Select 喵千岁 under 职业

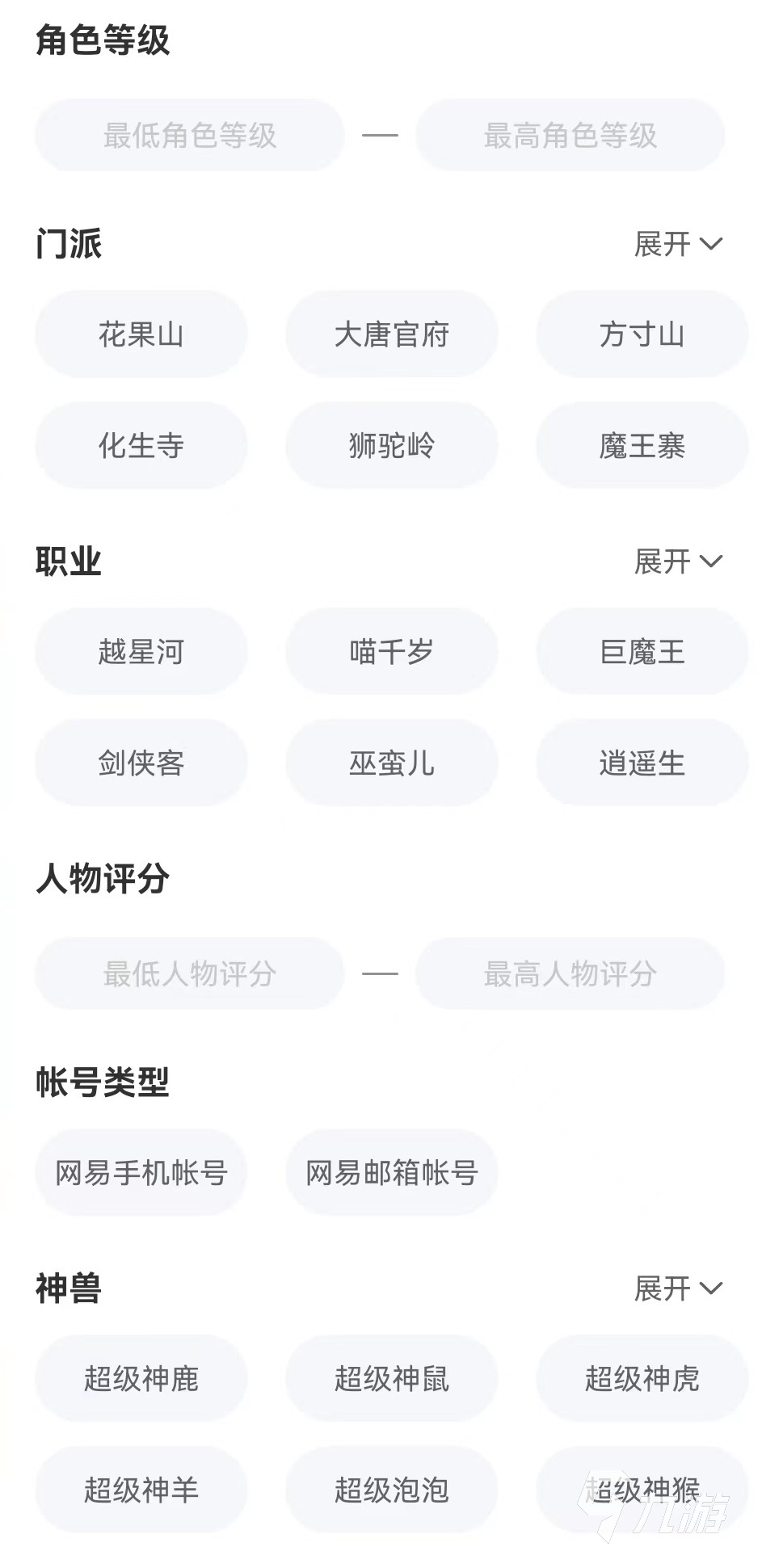[x=391, y=651]
